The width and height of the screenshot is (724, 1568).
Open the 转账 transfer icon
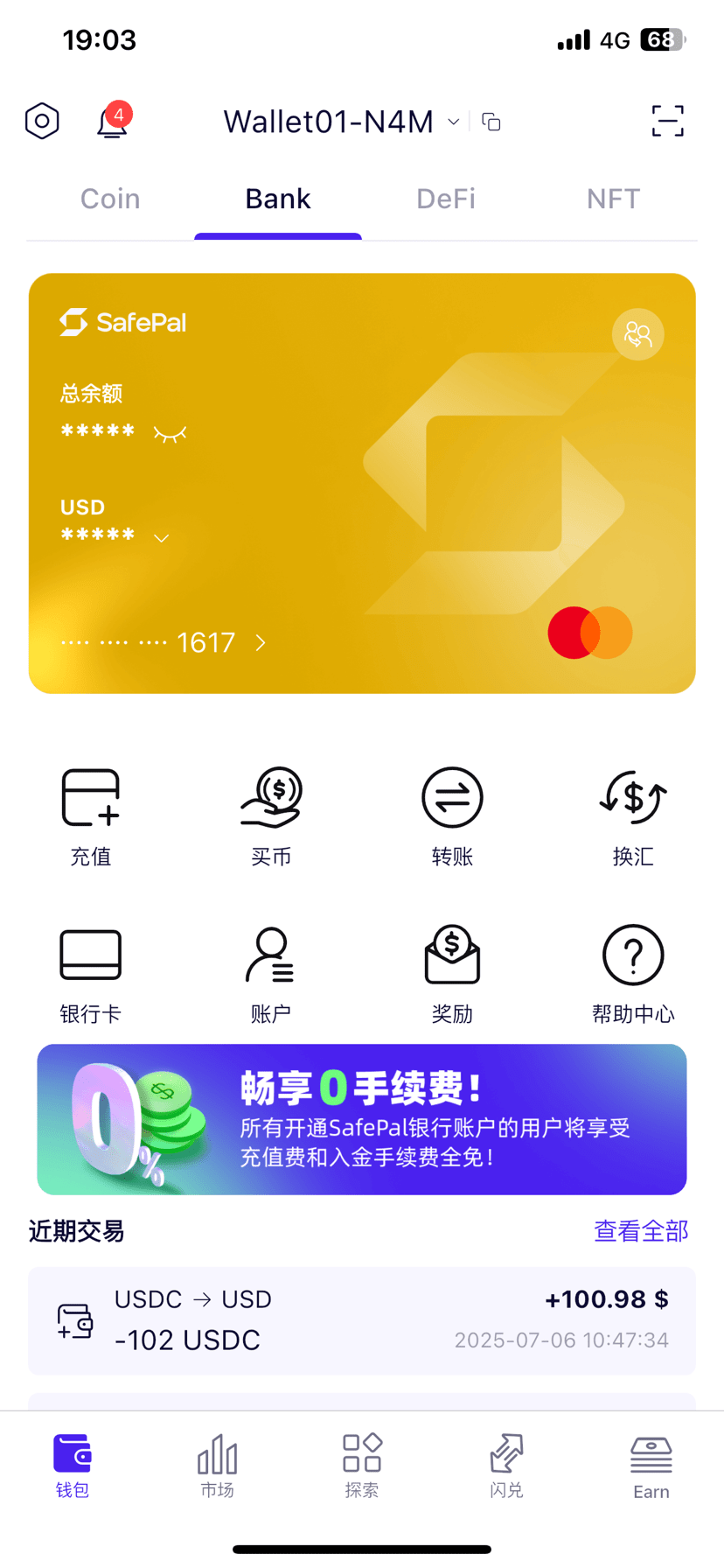(452, 814)
